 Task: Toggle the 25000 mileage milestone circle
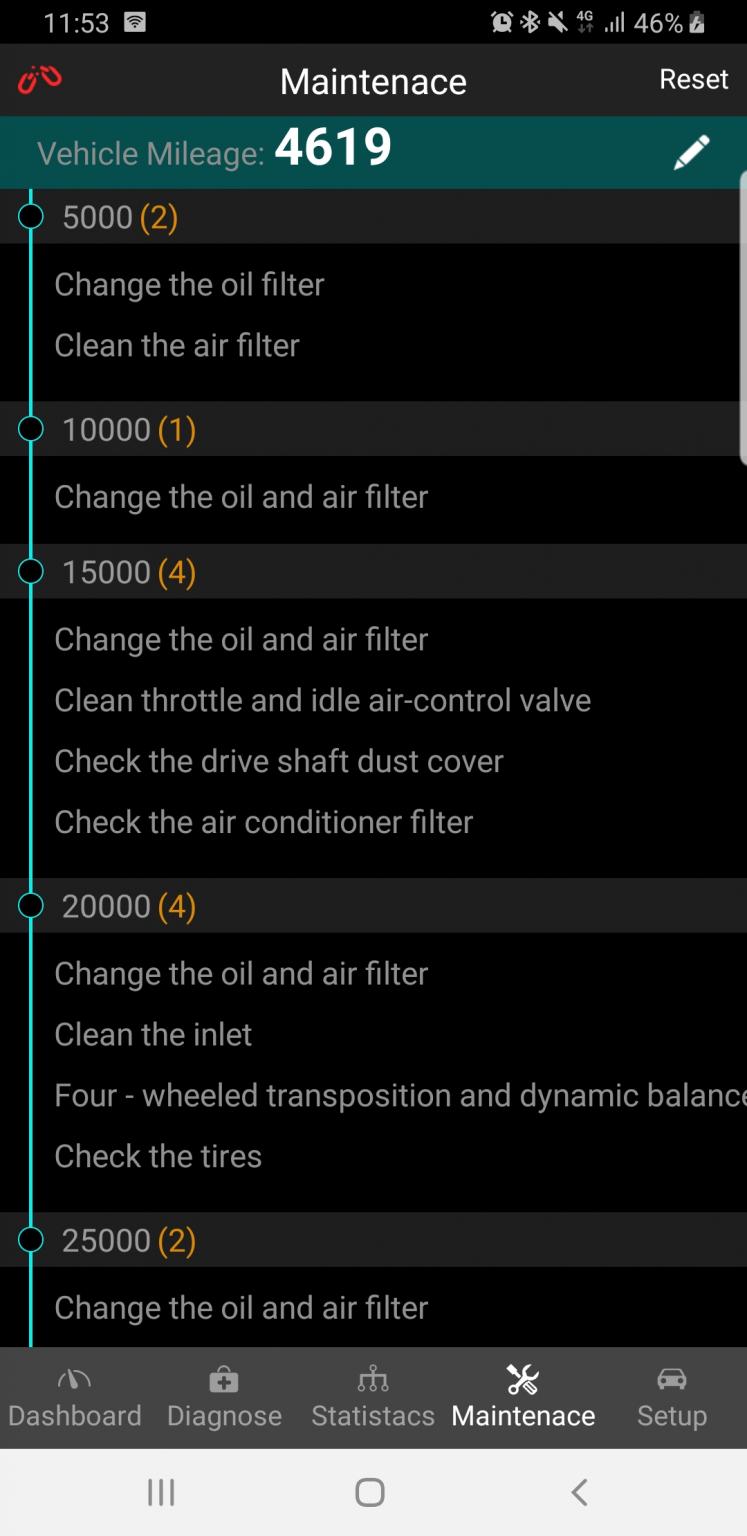click(30, 1239)
